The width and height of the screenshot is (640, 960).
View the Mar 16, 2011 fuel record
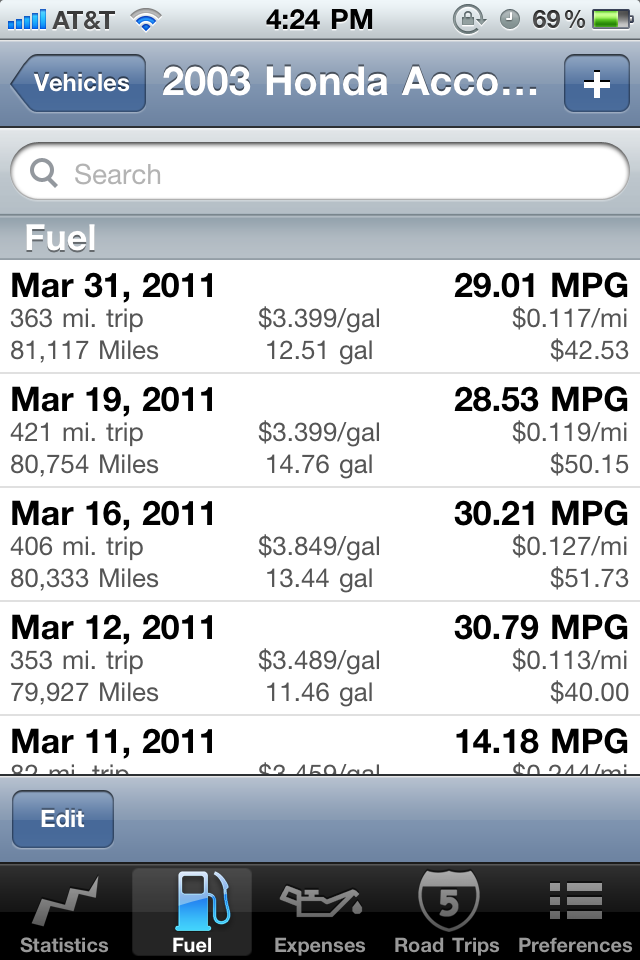(x=320, y=545)
